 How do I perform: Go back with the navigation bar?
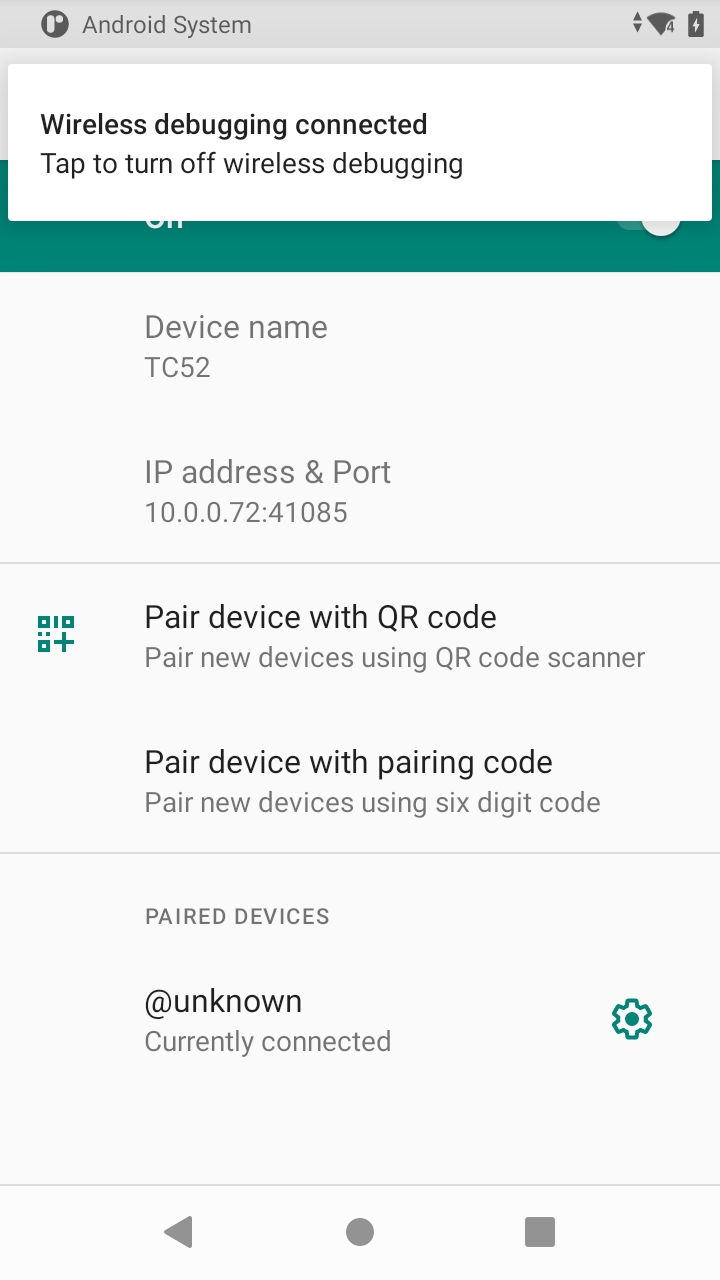tap(179, 1232)
